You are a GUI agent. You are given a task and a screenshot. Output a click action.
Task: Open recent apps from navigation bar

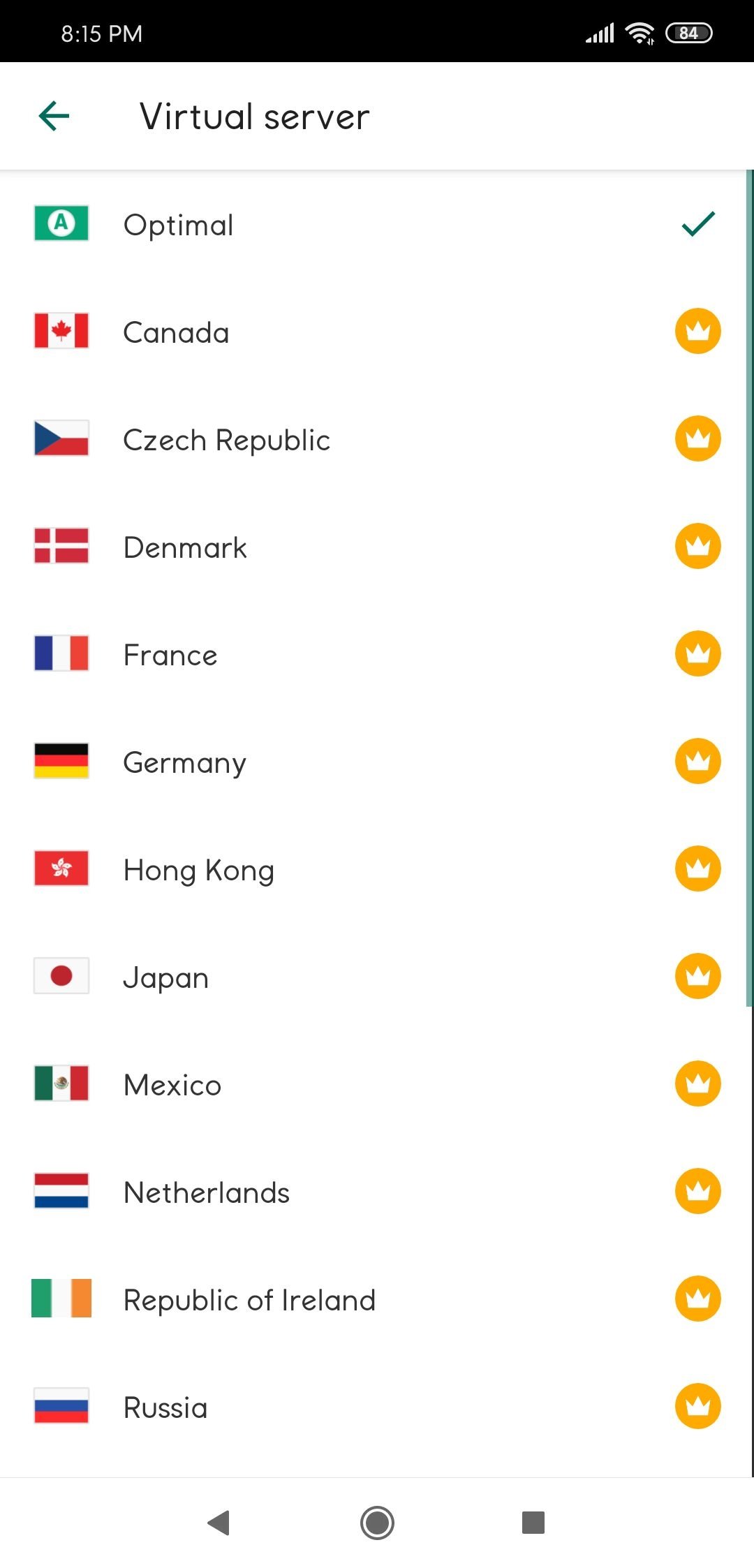coord(533,1523)
